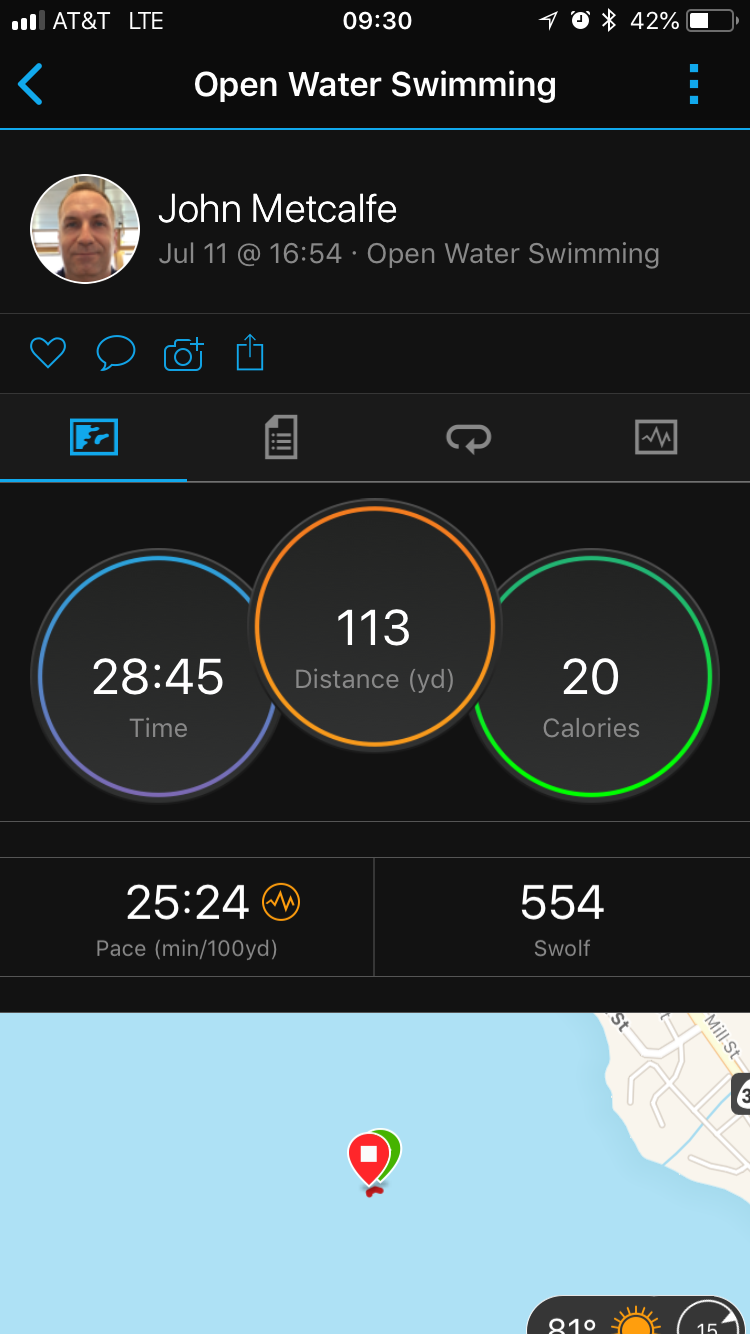Open the three-dot overflow menu
This screenshot has width=750, height=1334.
click(694, 85)
